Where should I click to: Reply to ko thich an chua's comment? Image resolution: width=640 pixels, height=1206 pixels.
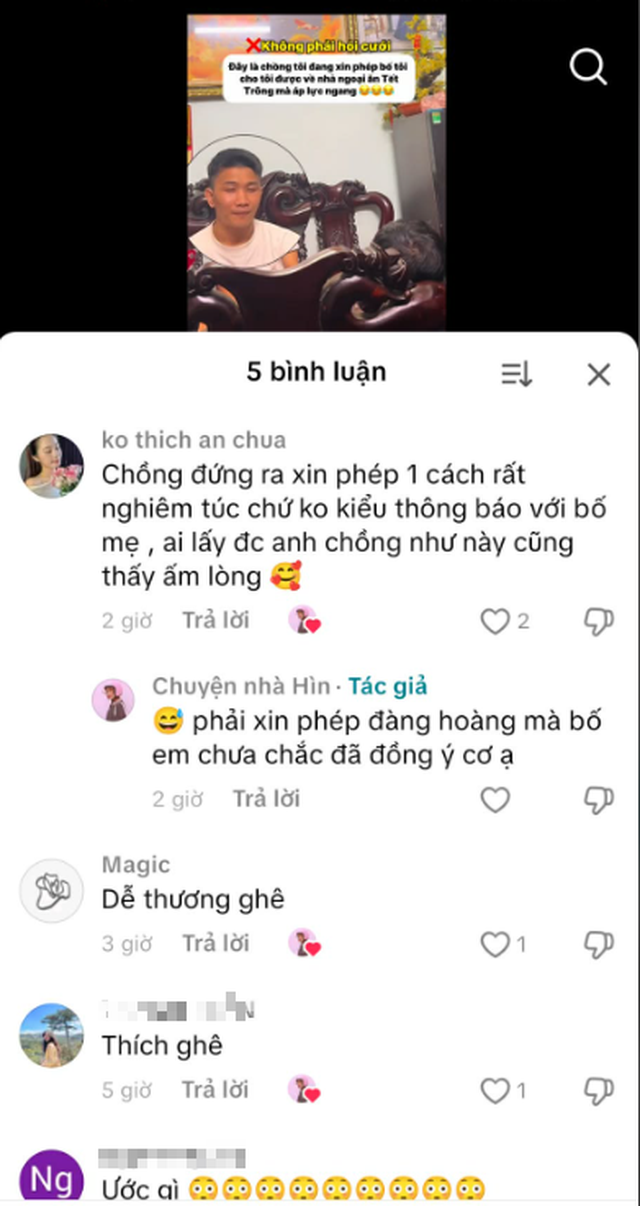215,621
